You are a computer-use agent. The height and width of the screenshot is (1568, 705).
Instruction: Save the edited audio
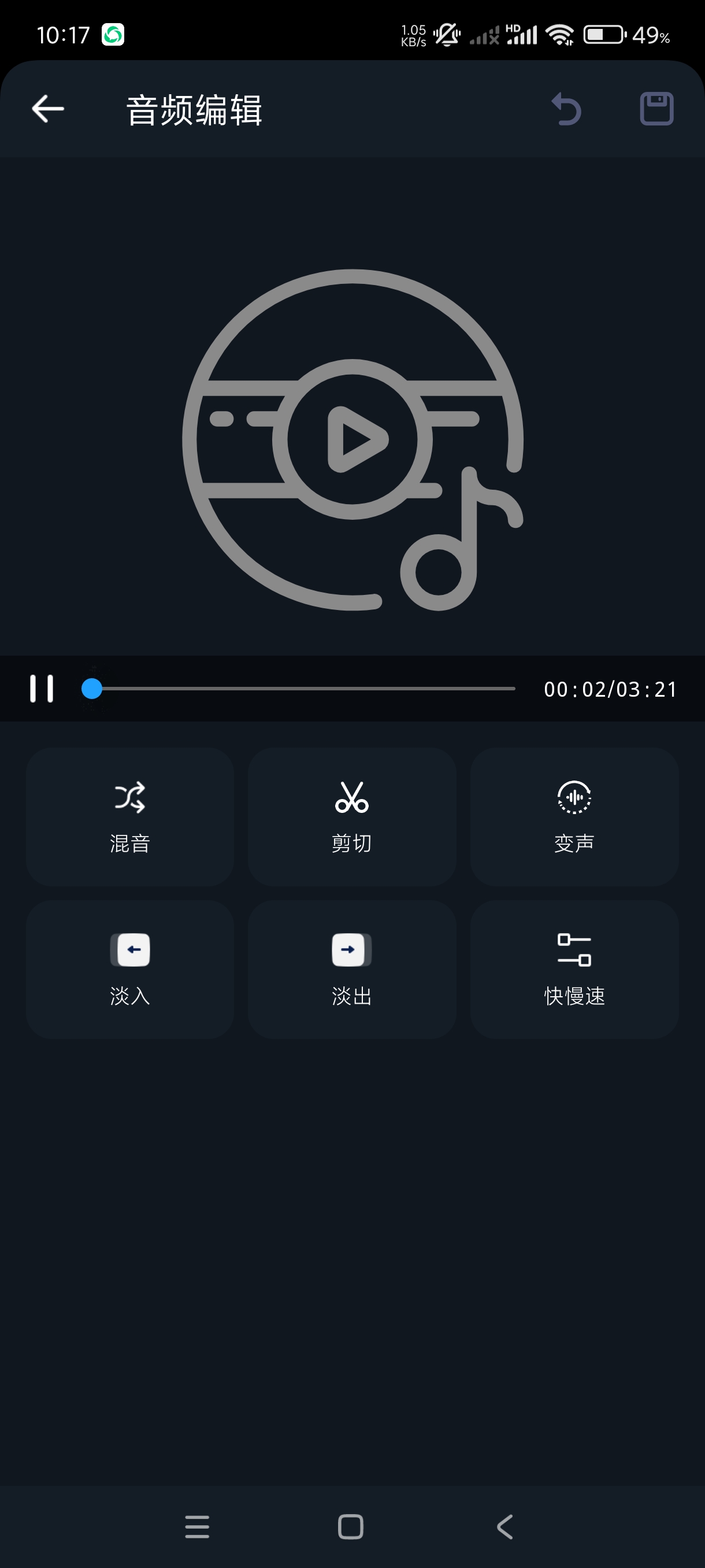[x=656, y=109]
